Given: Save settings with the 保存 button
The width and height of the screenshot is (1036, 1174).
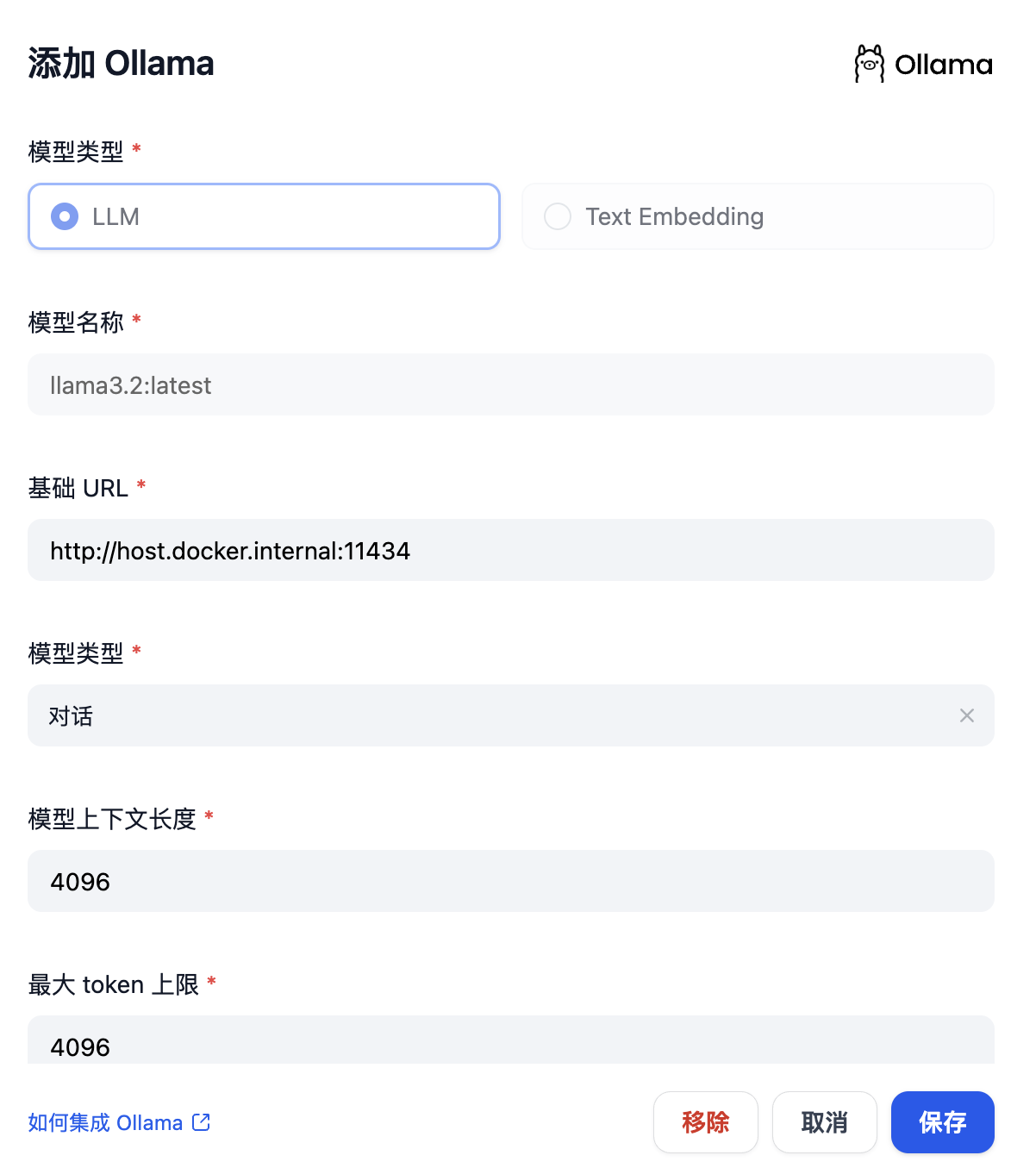Looking at the screenshot, I should [x=942, y=1122].
